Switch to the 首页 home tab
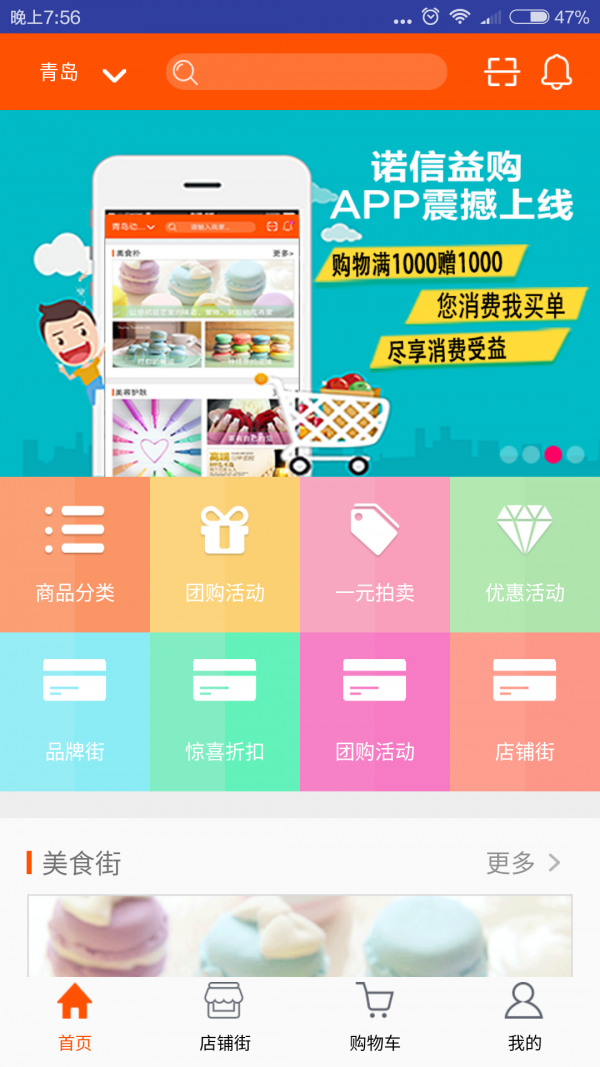 [x=75, y=1016]
